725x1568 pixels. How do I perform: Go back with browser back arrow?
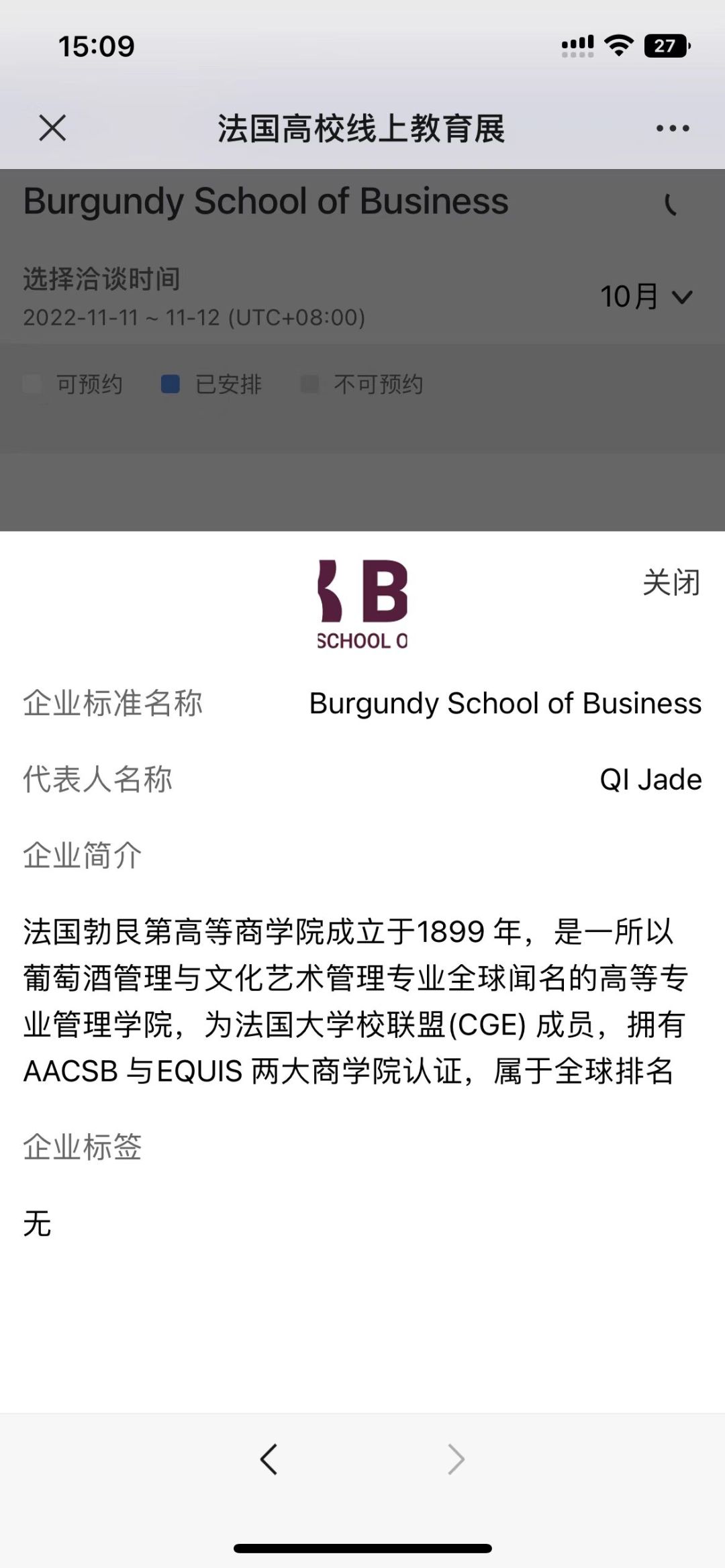(269, 1459)
